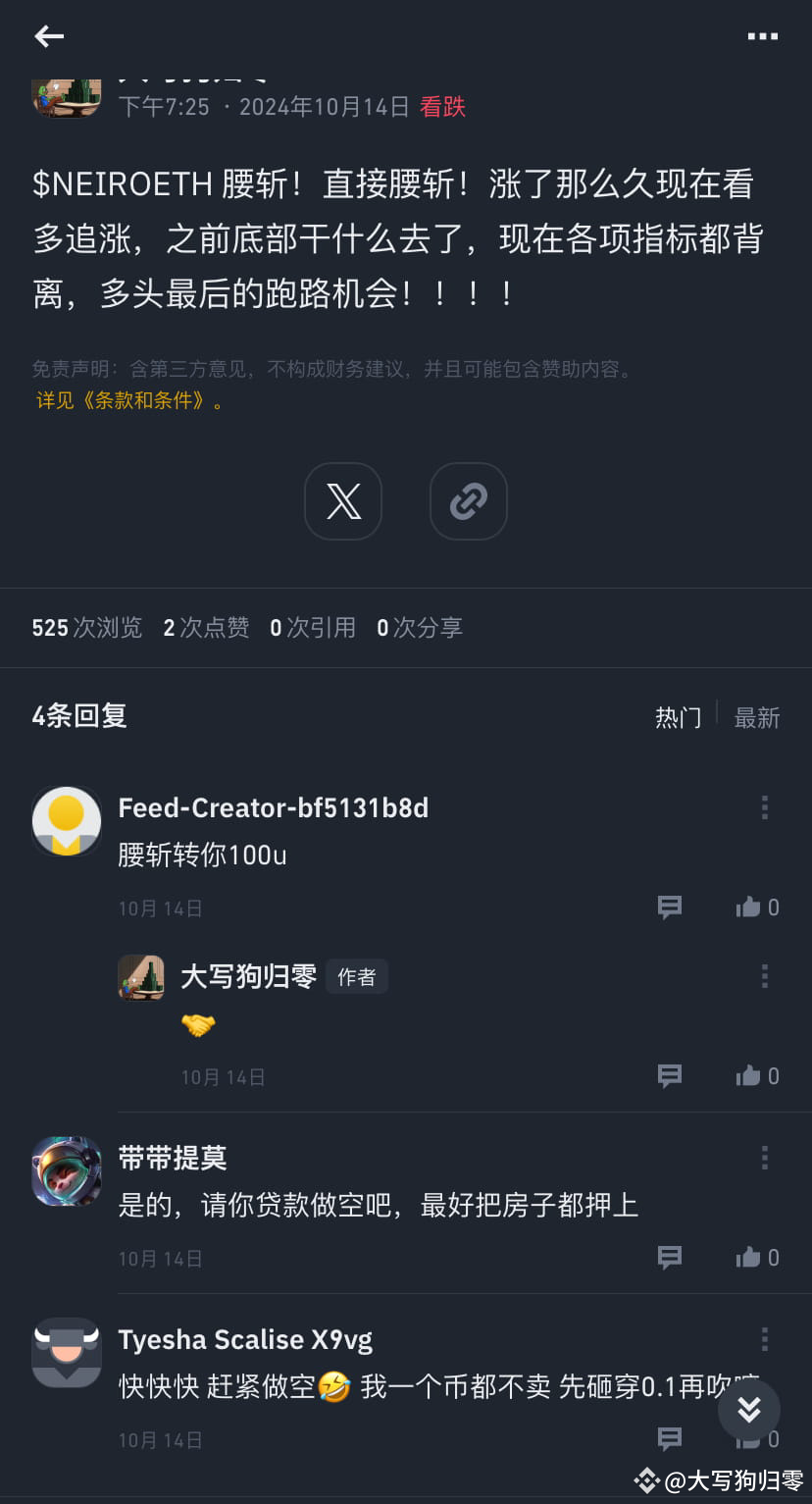Screen dimensions: 812x1504
Task: Open the three-dot menu on Feed-Creator's comment
Action: point(764,807)
